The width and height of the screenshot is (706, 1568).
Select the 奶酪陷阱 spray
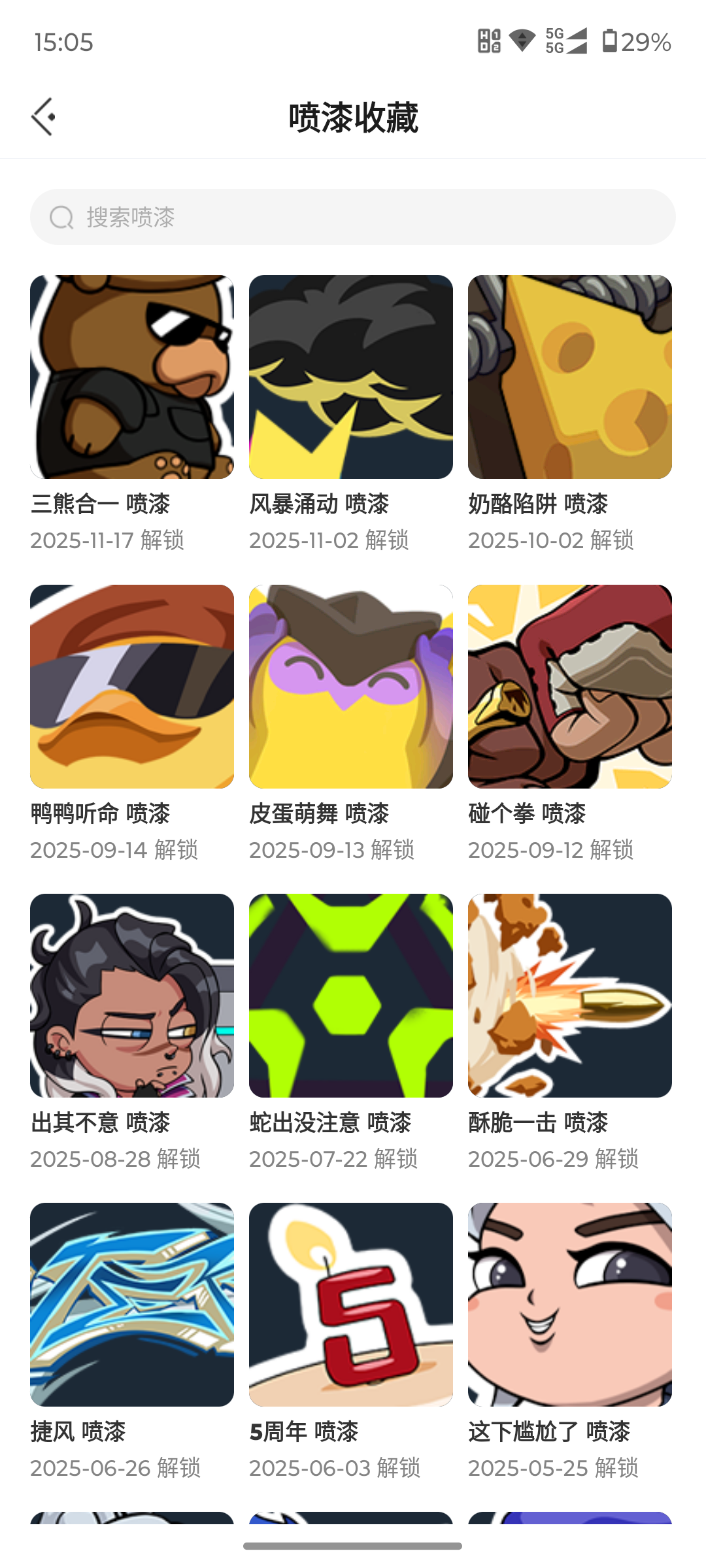pos(570,377)
